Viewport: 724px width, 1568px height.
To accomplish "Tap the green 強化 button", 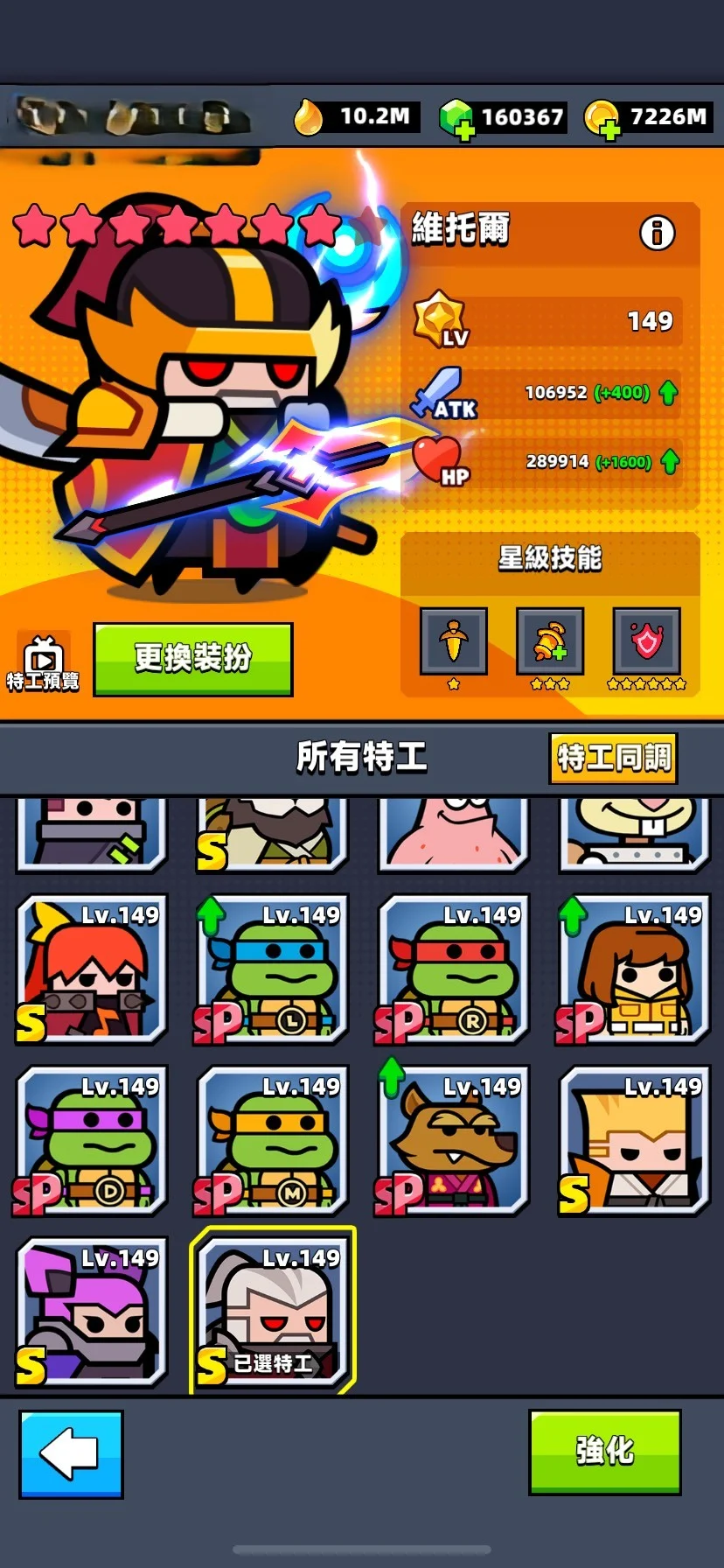I will pyautogui.click(x=604, y=1452).
